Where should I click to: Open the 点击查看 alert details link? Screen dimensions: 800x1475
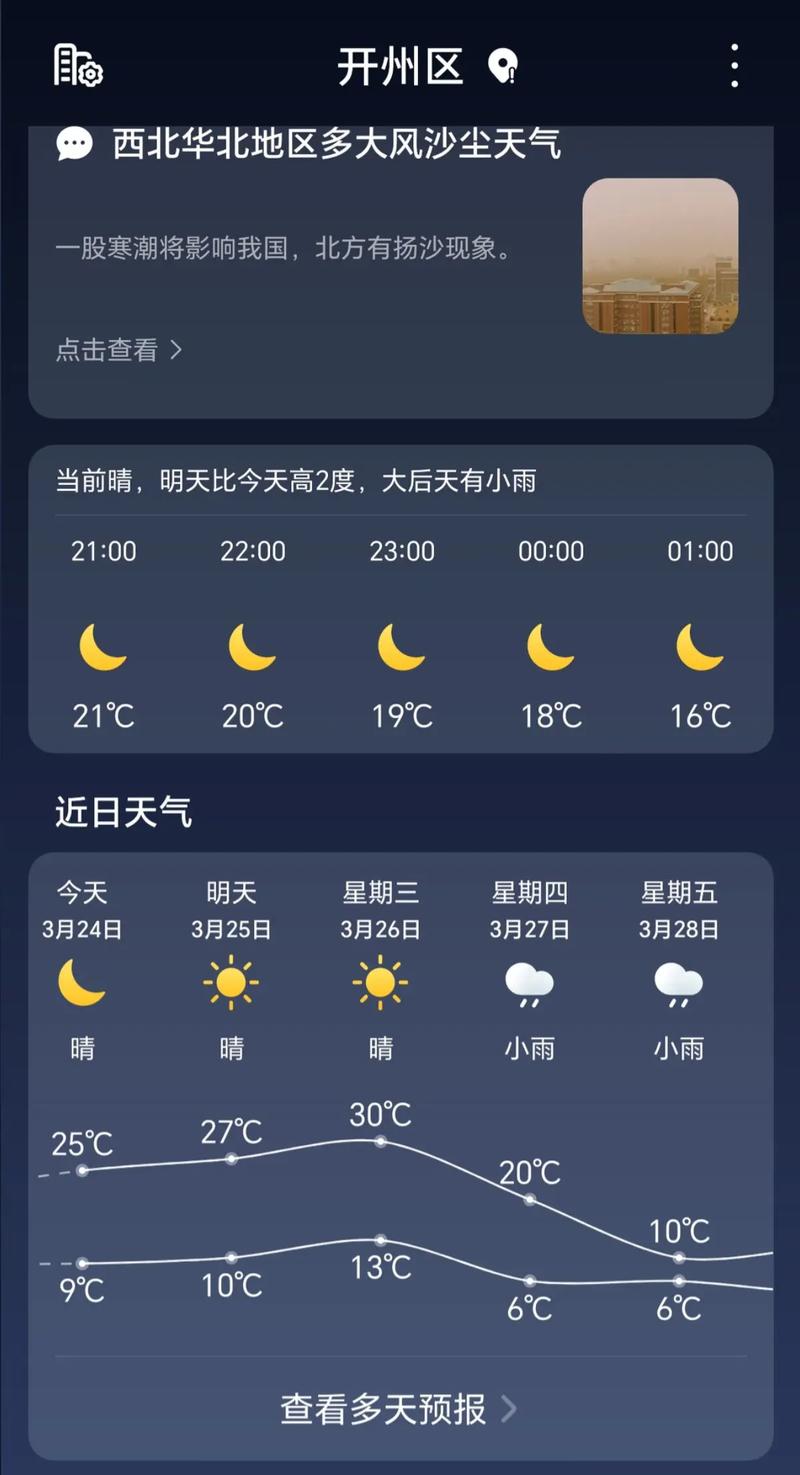coord(103,350)
